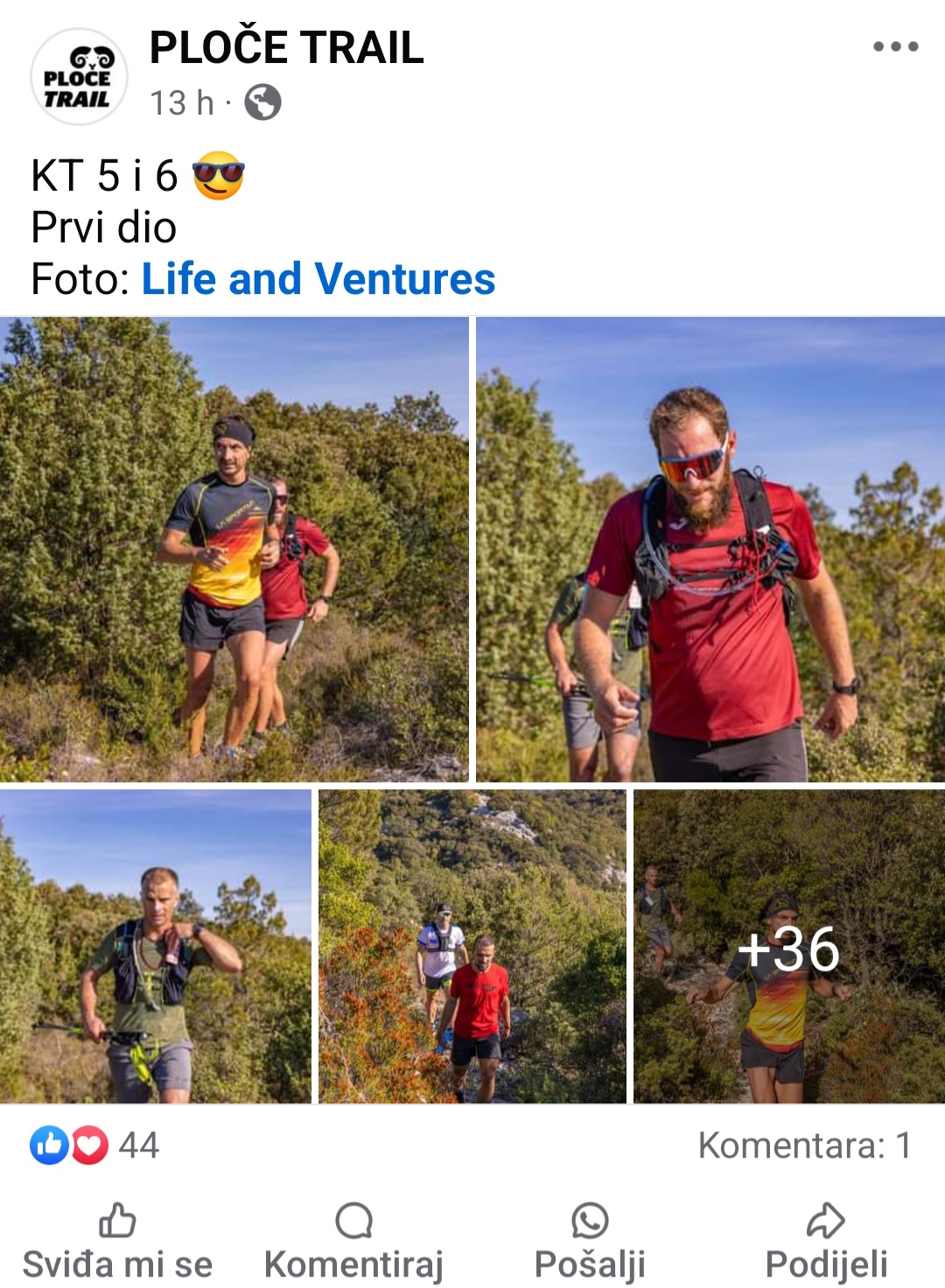The width and height of the screenshot is (945, 1288).
Task: Open photo of runner in yellow-red shirt
Action: [234, 549]
